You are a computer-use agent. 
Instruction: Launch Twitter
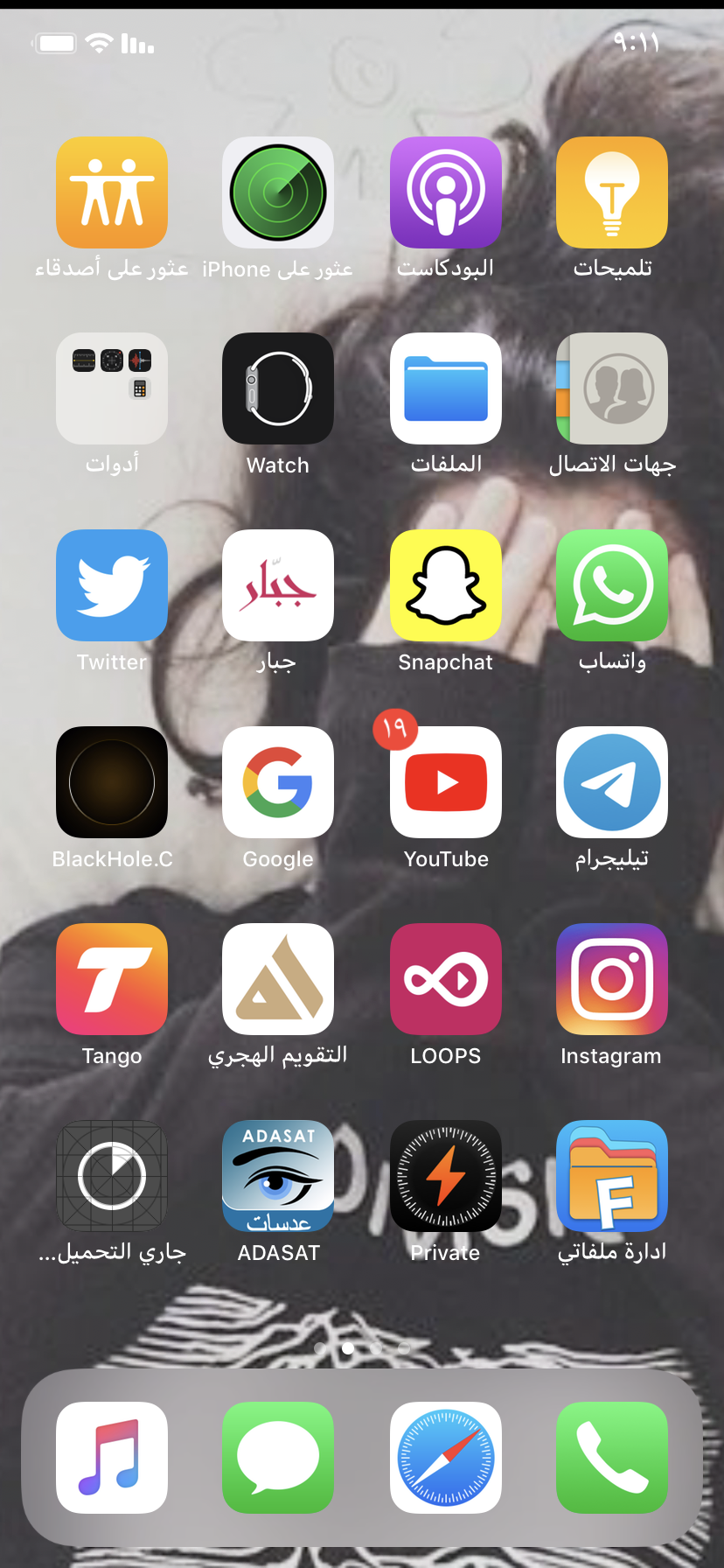112,585
